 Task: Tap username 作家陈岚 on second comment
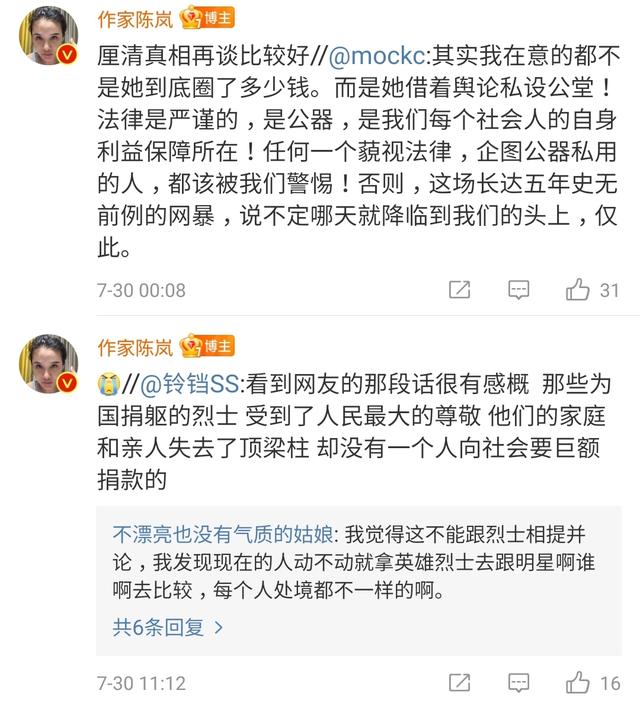click(x=135, y=346)
